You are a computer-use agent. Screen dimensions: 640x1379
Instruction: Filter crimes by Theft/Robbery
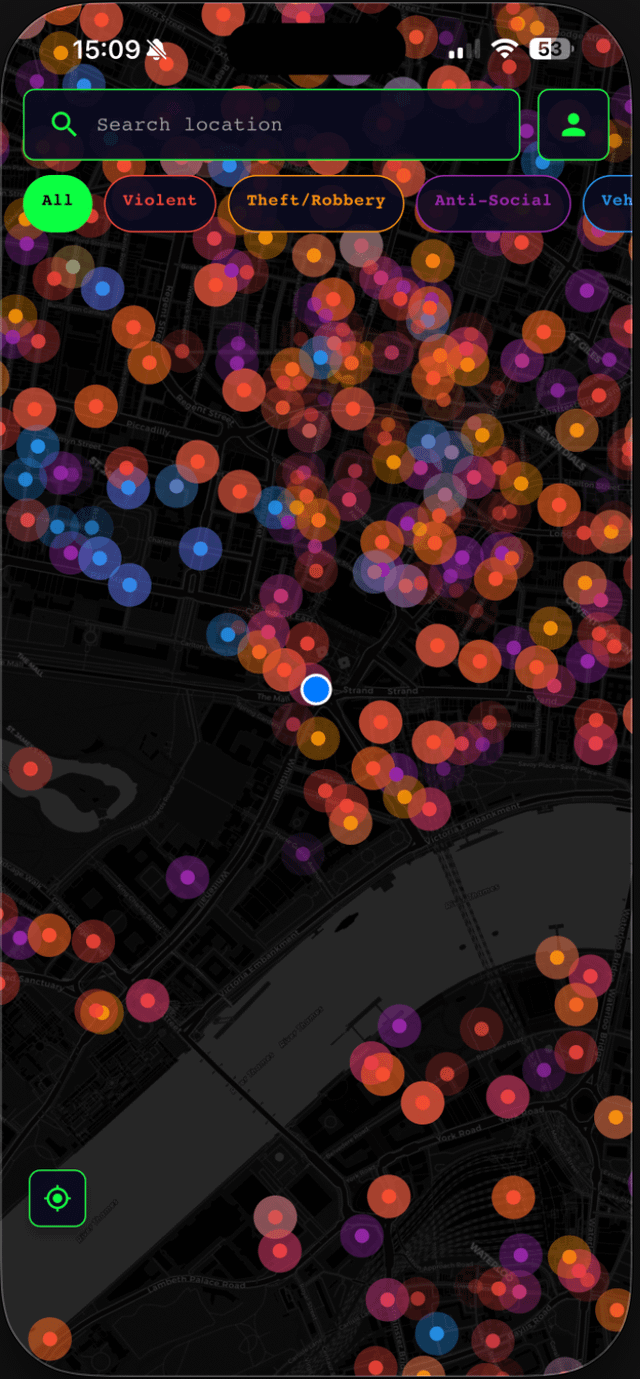click(x=315, y=202)
